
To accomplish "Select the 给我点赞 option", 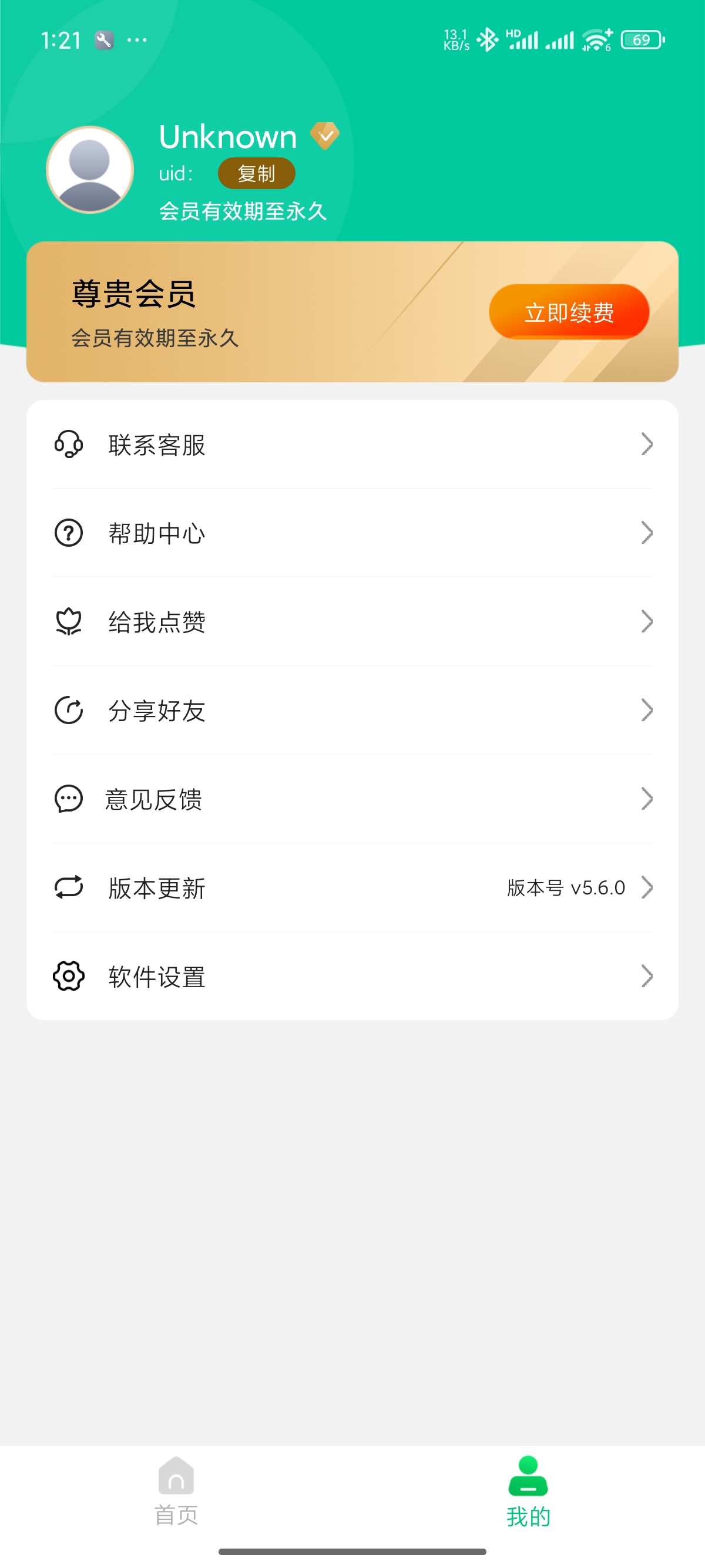I will click(352, 621).
